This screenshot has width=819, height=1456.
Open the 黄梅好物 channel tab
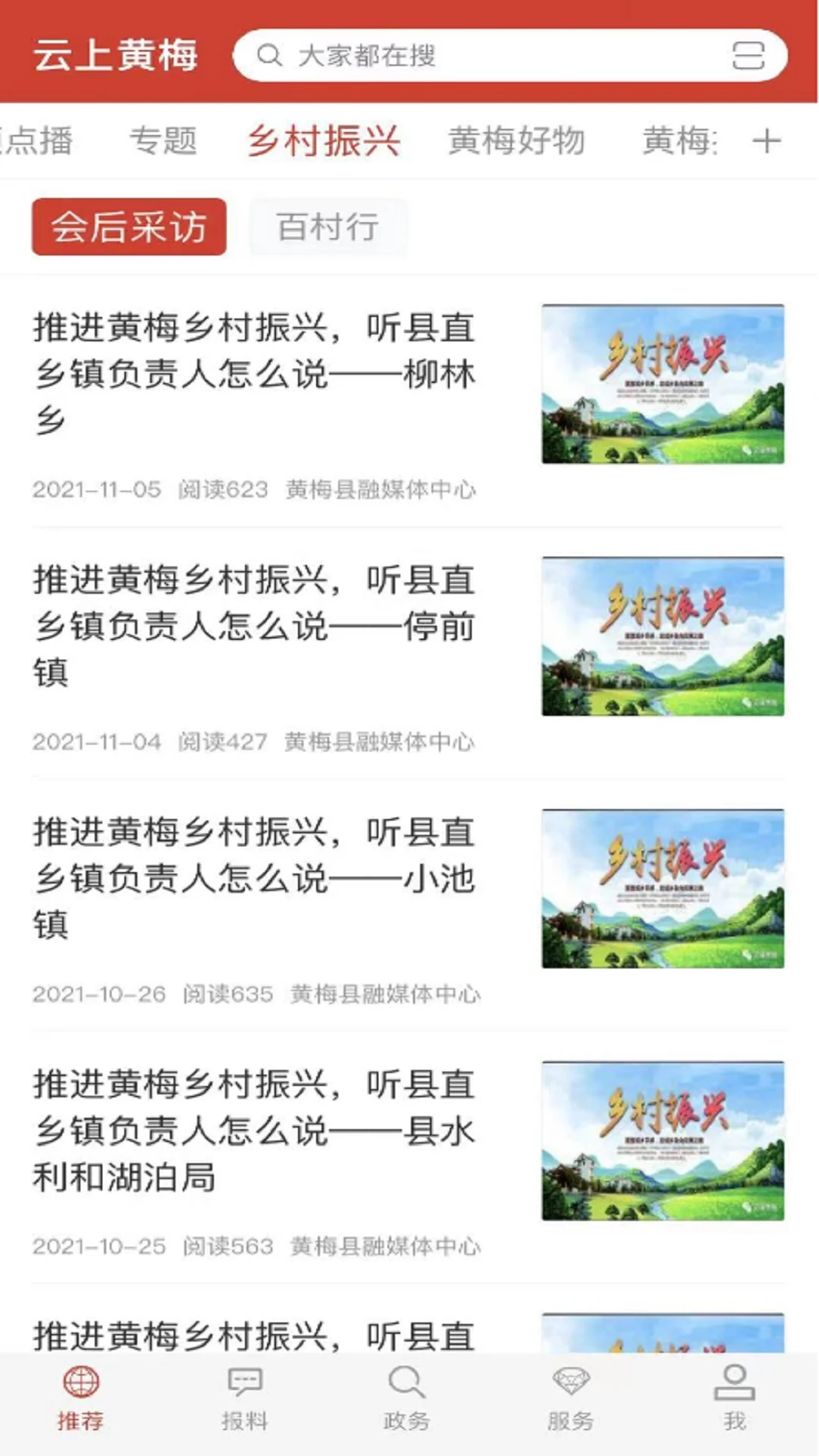516,140
